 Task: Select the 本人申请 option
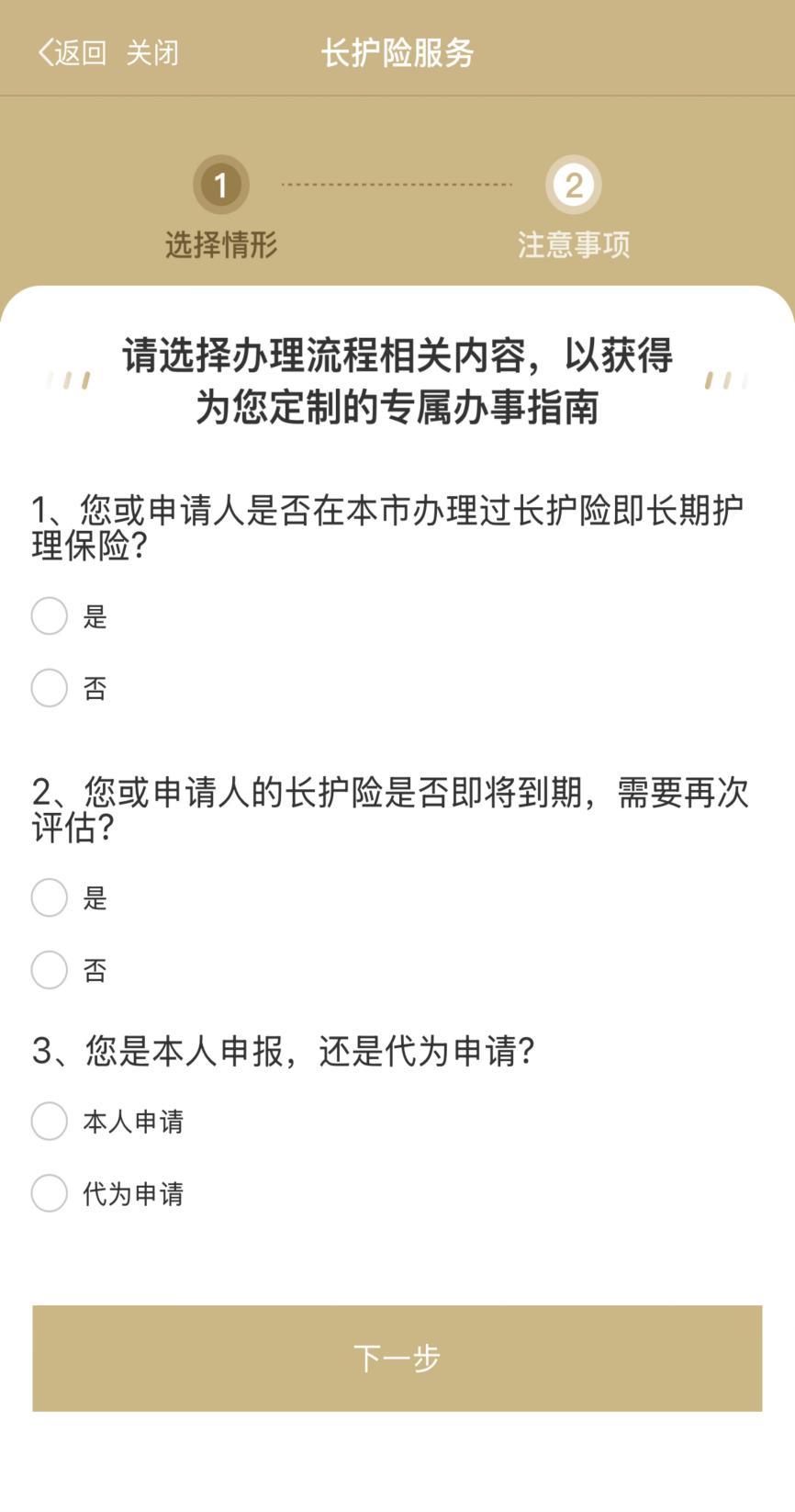[50, 1121]
